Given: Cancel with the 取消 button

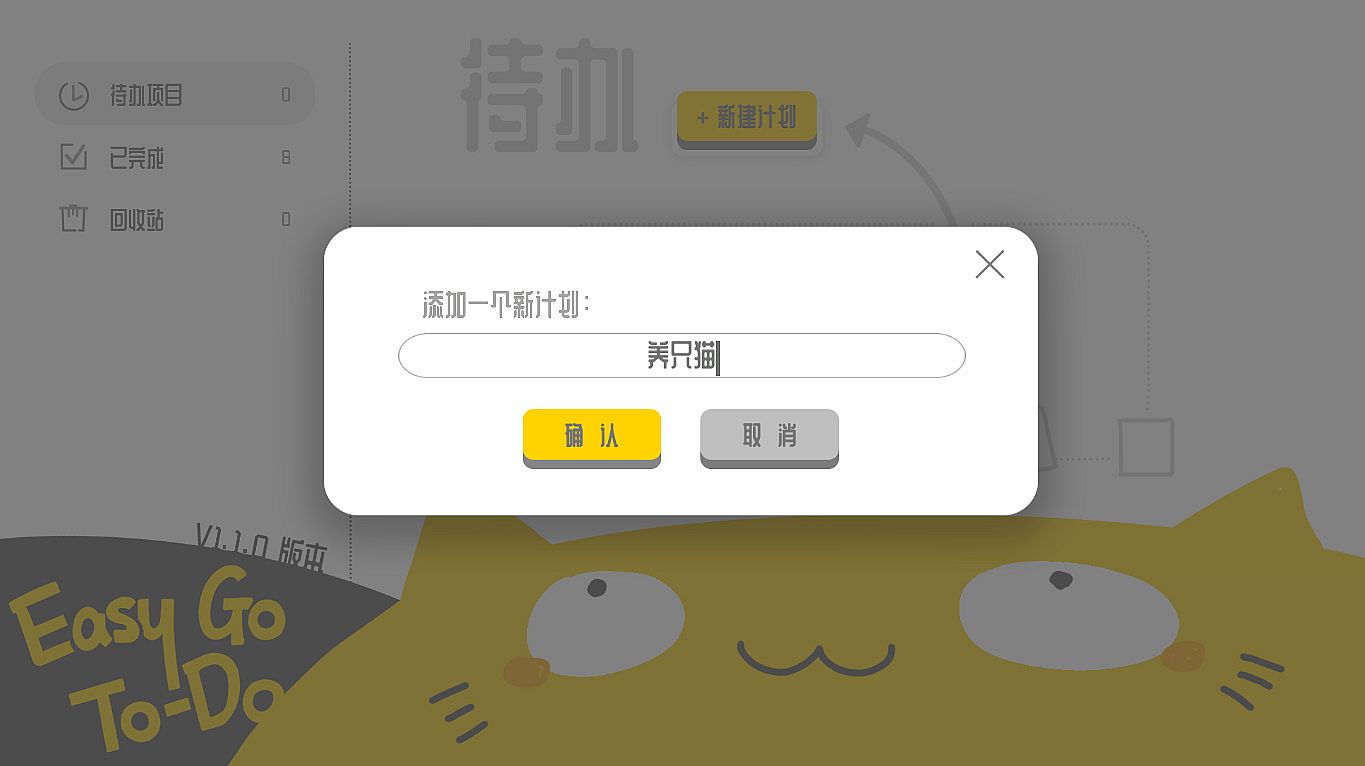Looking at the screenshot, I should point(768,436).
